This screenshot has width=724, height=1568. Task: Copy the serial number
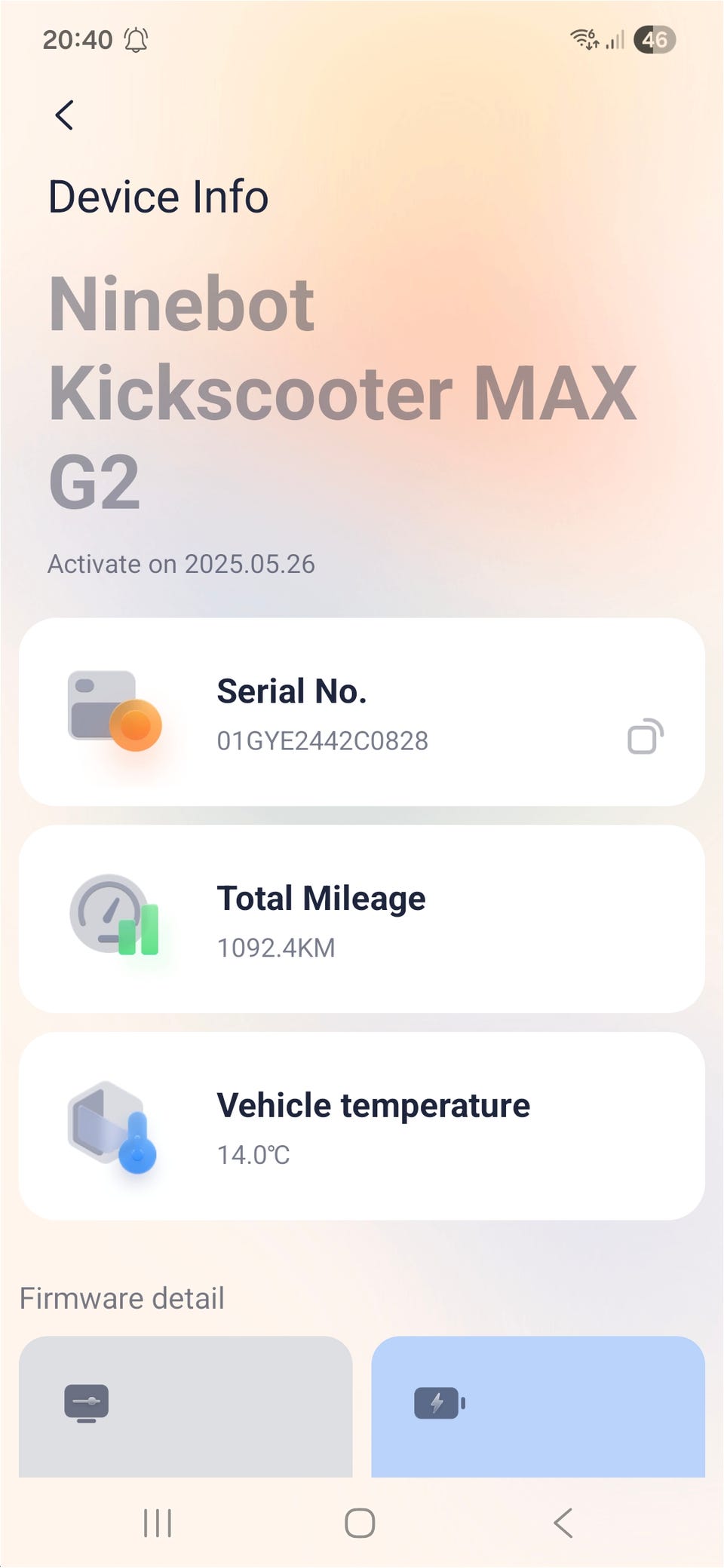tap(645, 737)
